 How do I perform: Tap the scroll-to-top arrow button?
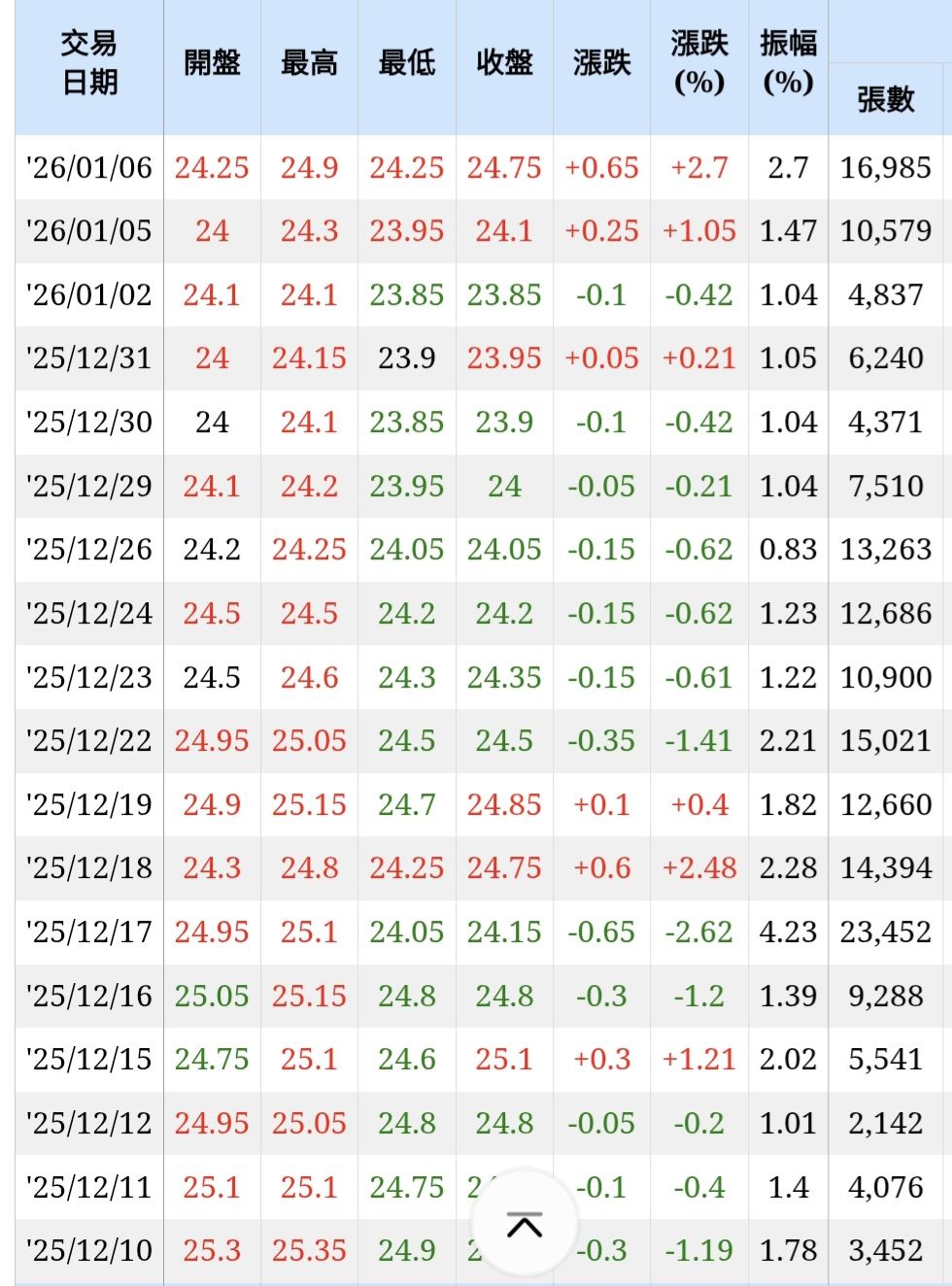point(524,1224)
